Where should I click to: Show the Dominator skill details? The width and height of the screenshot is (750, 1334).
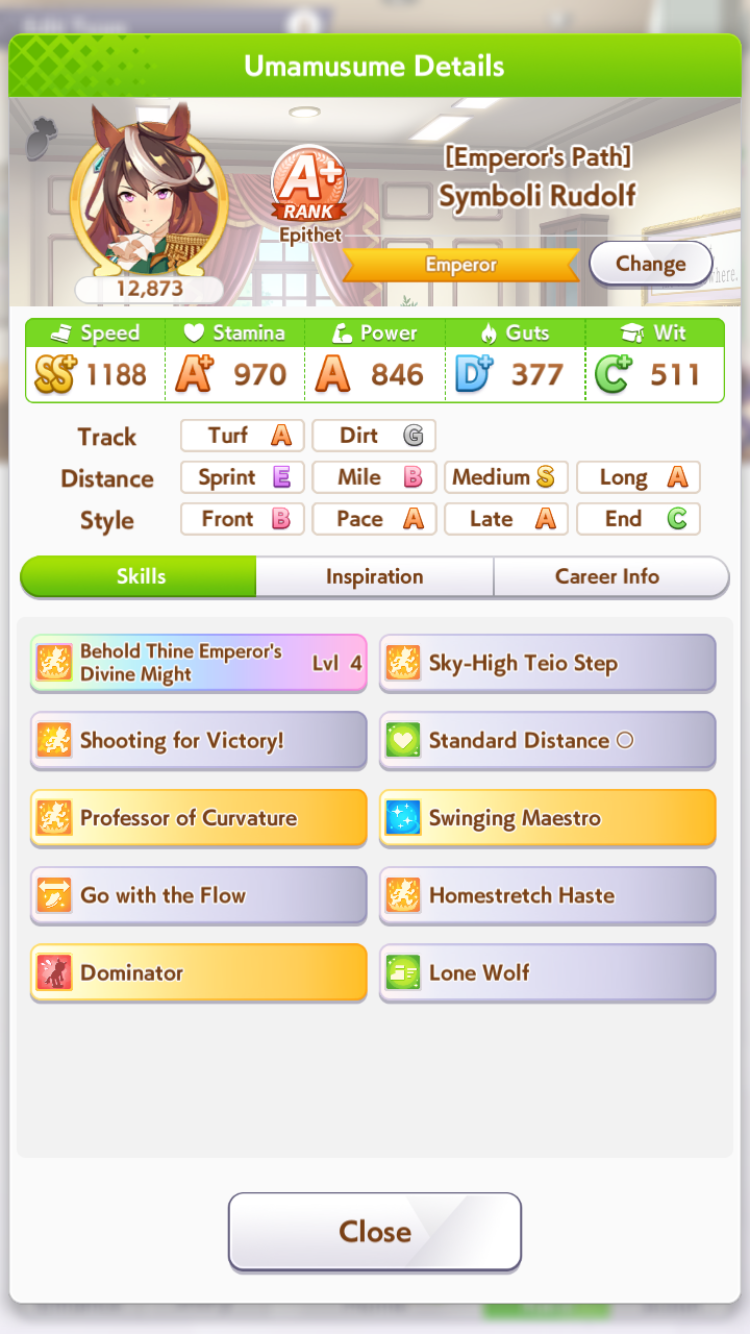pyautogui.click(x=198, y=973)
